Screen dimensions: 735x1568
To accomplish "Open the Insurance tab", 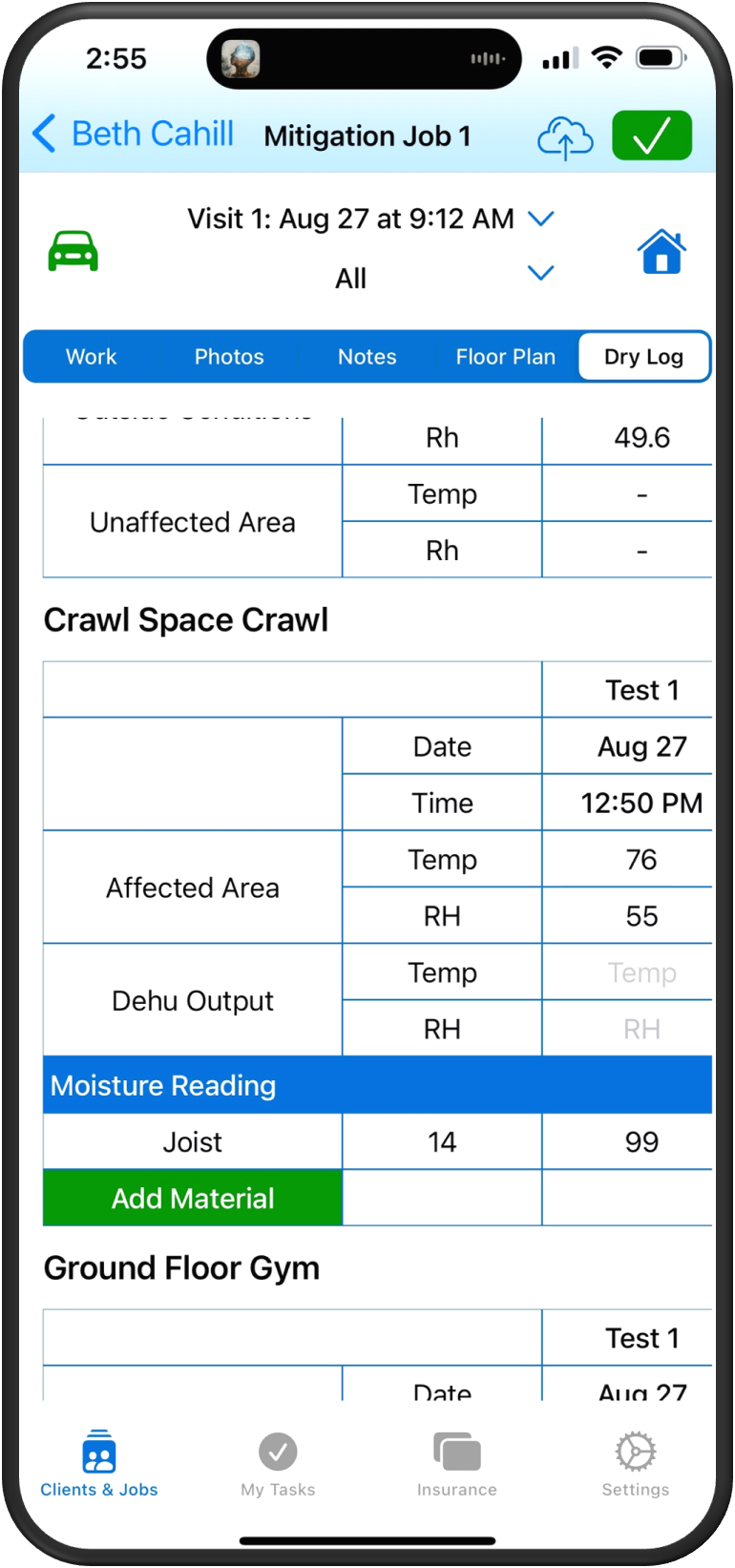I will [456, 1464].
